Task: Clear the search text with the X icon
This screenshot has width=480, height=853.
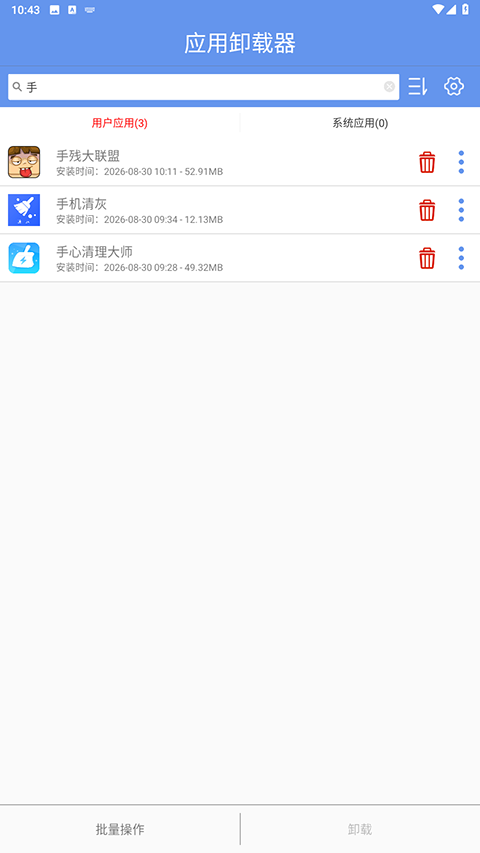Action: point(389,86)
